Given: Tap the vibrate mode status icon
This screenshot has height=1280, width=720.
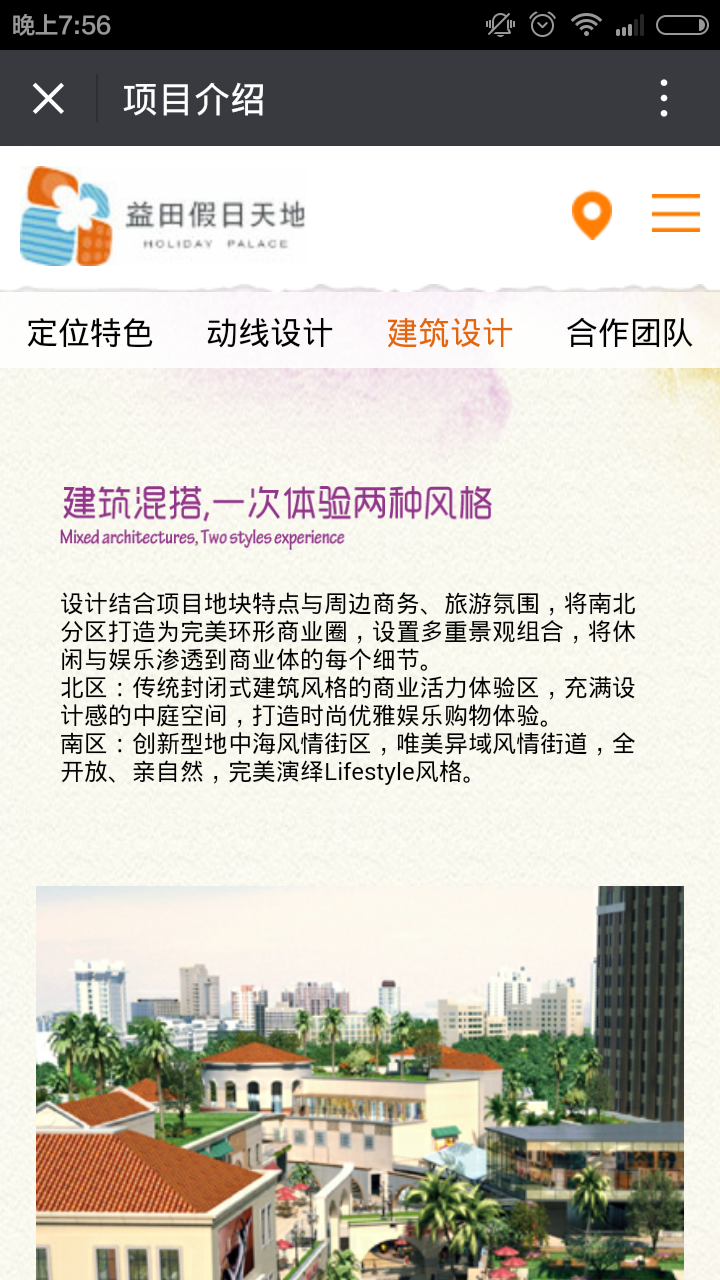Looking at the screenshot, I should pyautogui.click(x=499, y=27).
